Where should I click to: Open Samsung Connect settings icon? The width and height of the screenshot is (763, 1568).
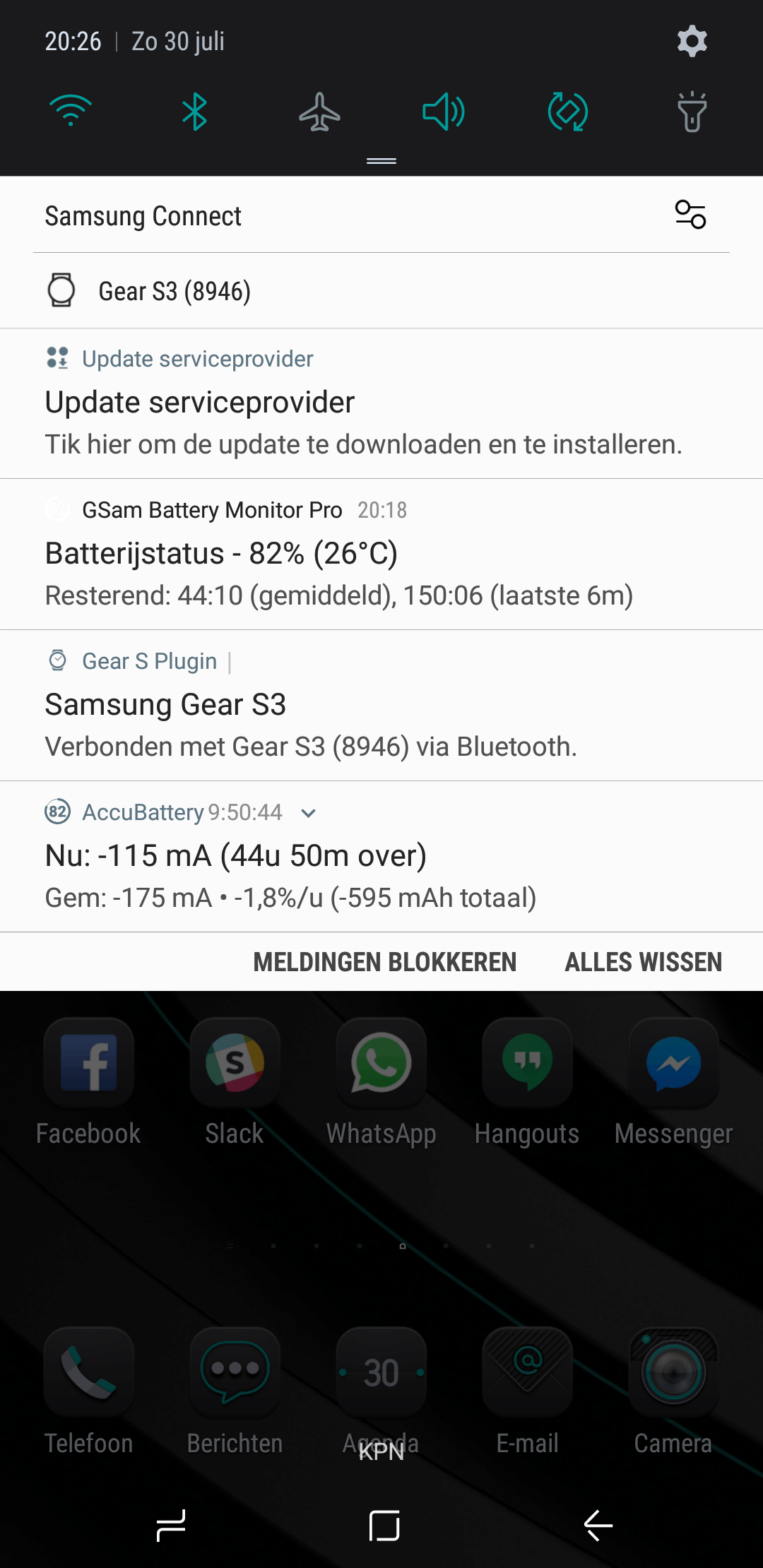[690, 215]
